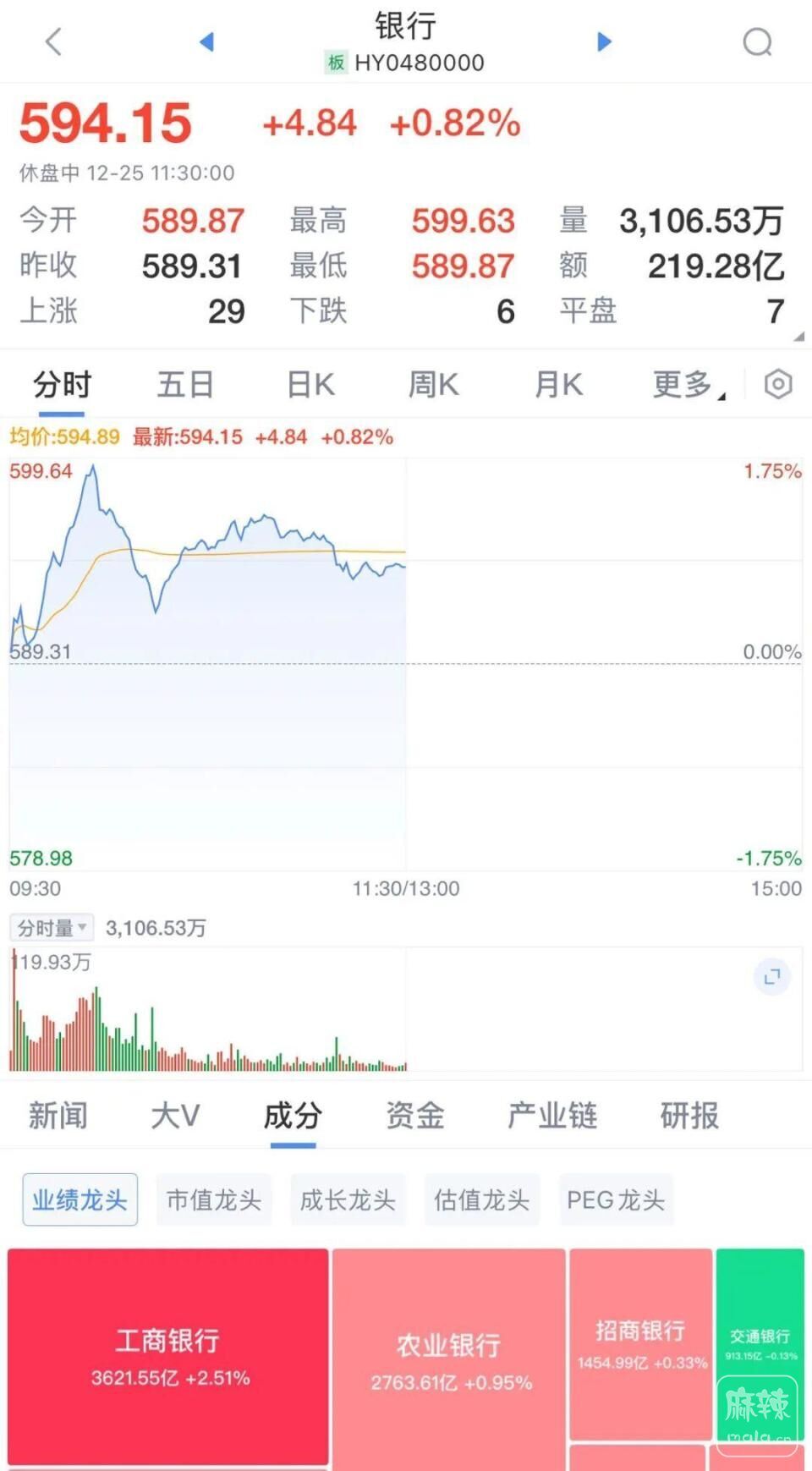The image size is (812, 1471).
Task: Select the 月K chart tab
Action: pos(558,385)
